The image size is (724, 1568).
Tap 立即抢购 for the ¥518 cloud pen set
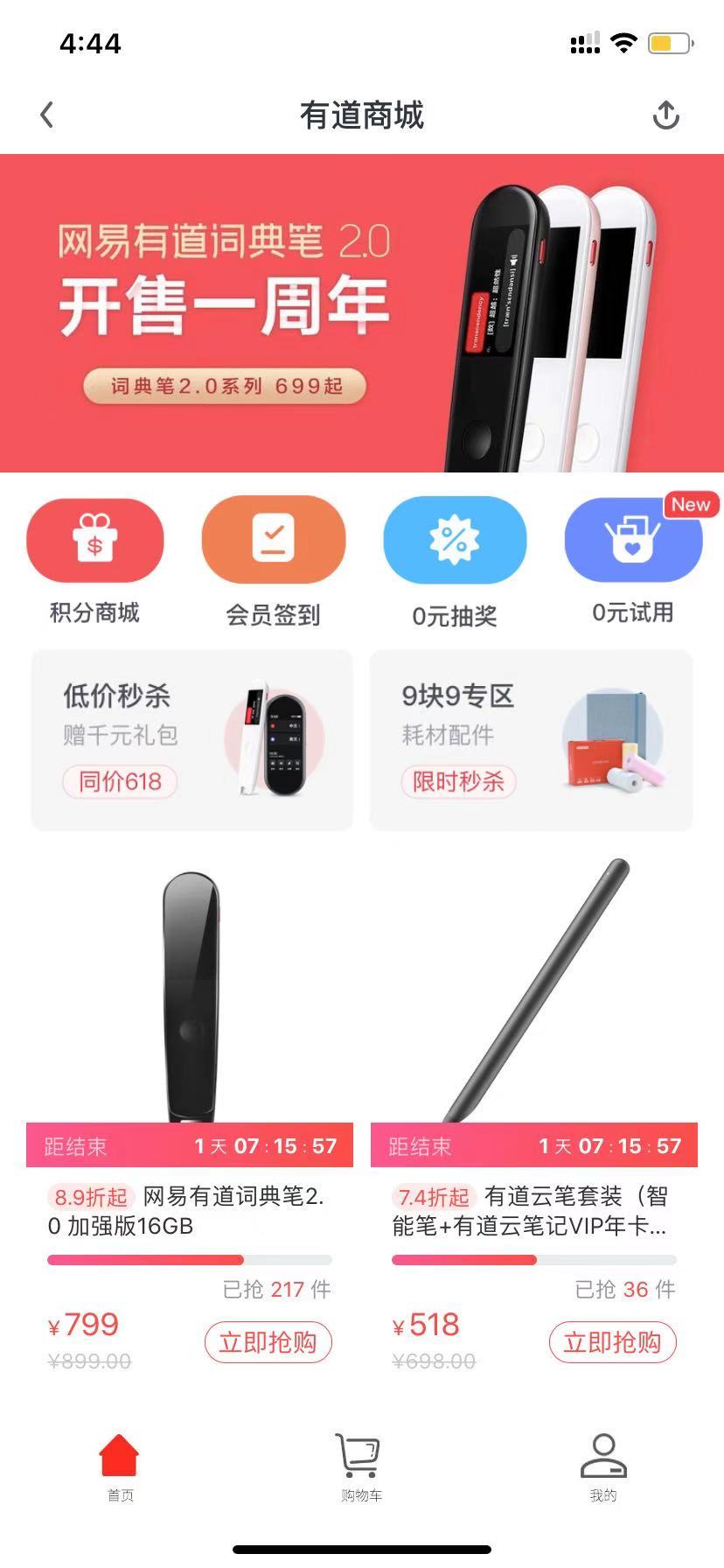coord(612,1342)
